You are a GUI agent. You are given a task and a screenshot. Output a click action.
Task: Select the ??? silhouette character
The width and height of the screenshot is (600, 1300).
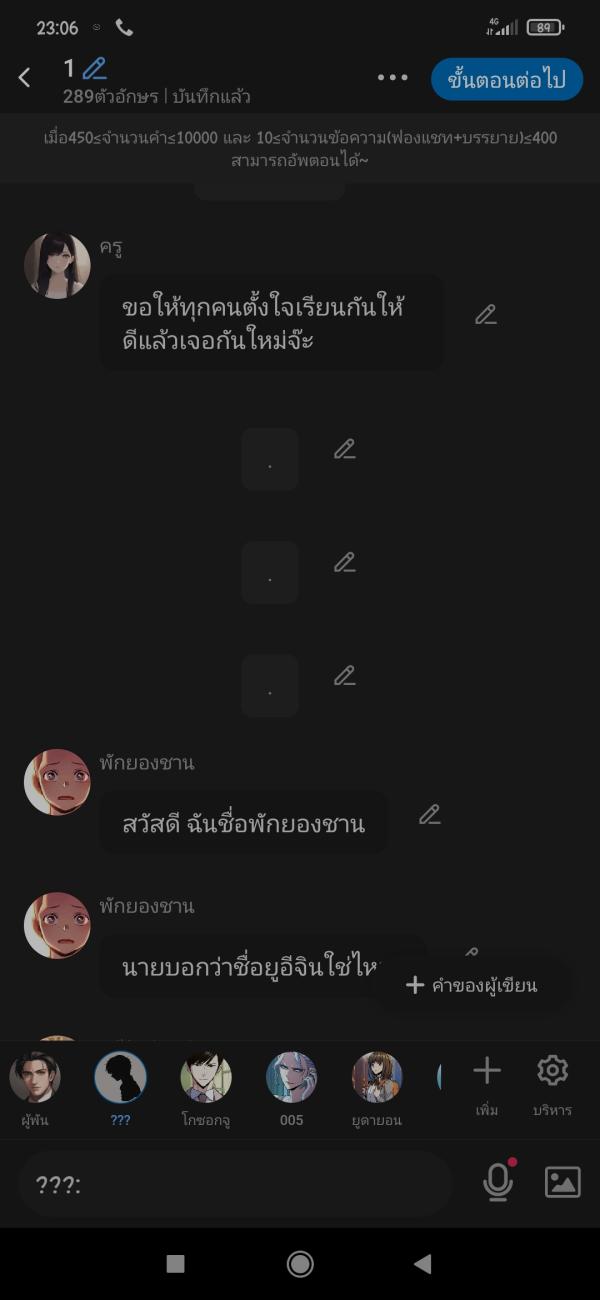pyautogui.click(x=120, y=1080)
